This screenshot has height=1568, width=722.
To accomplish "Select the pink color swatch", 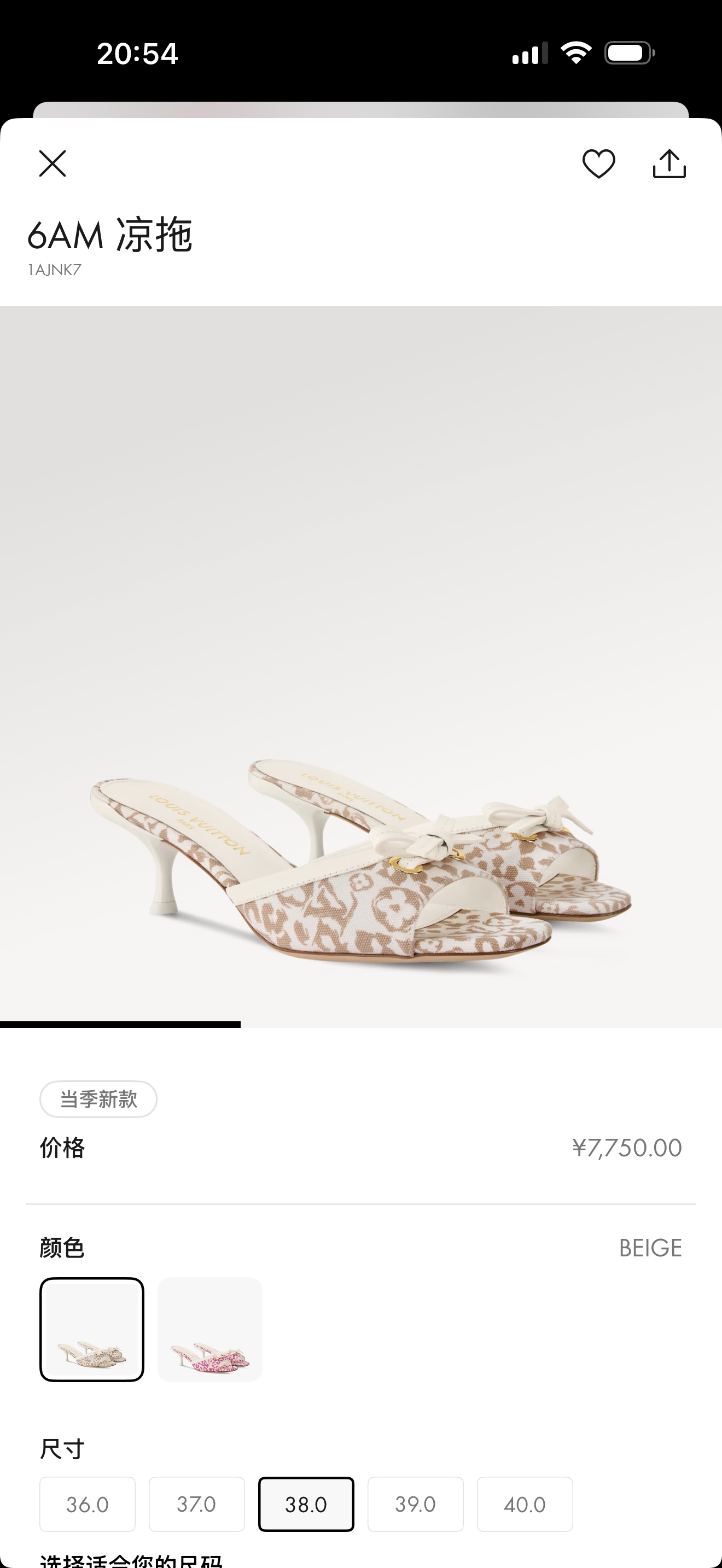I will pos(210,1330).
